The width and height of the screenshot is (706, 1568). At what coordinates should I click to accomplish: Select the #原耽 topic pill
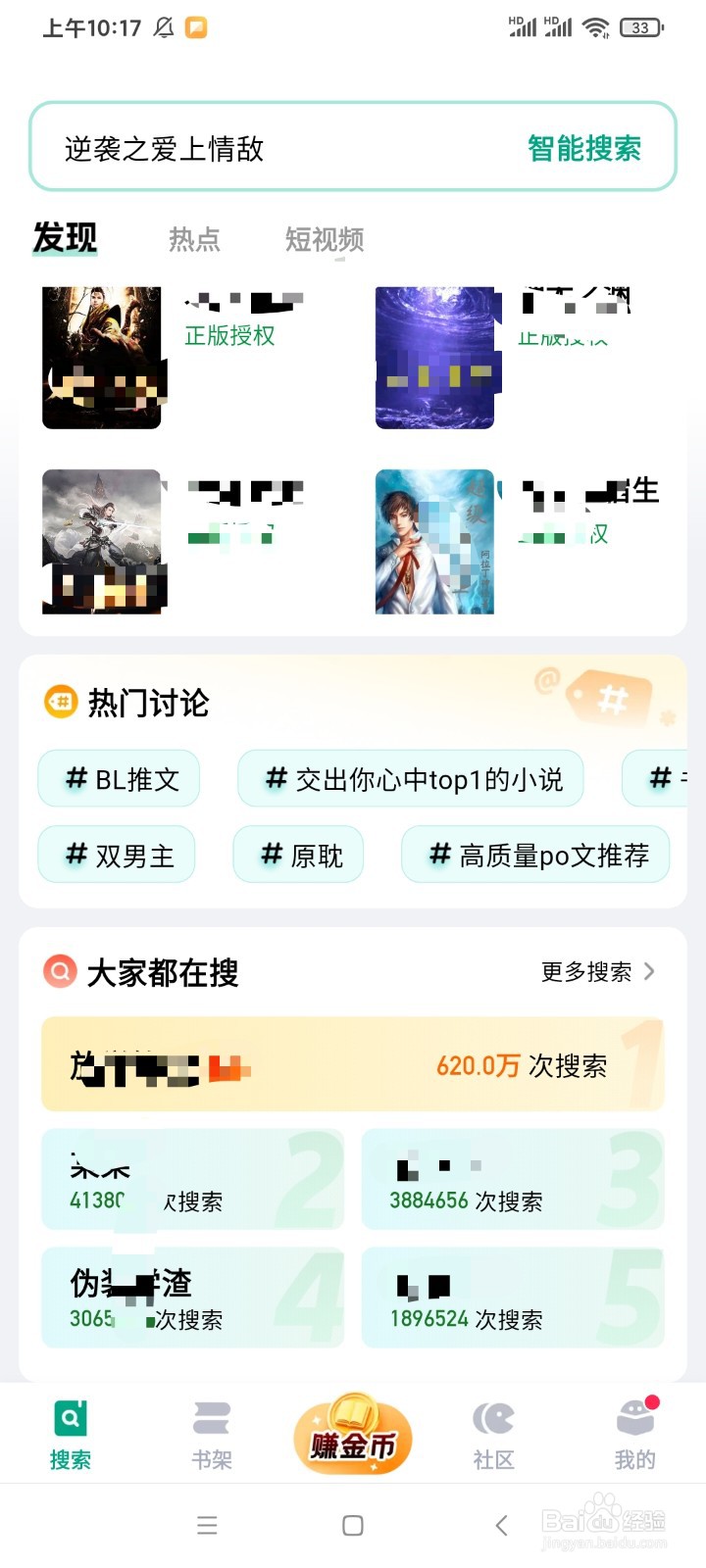(x=298, y=855)
